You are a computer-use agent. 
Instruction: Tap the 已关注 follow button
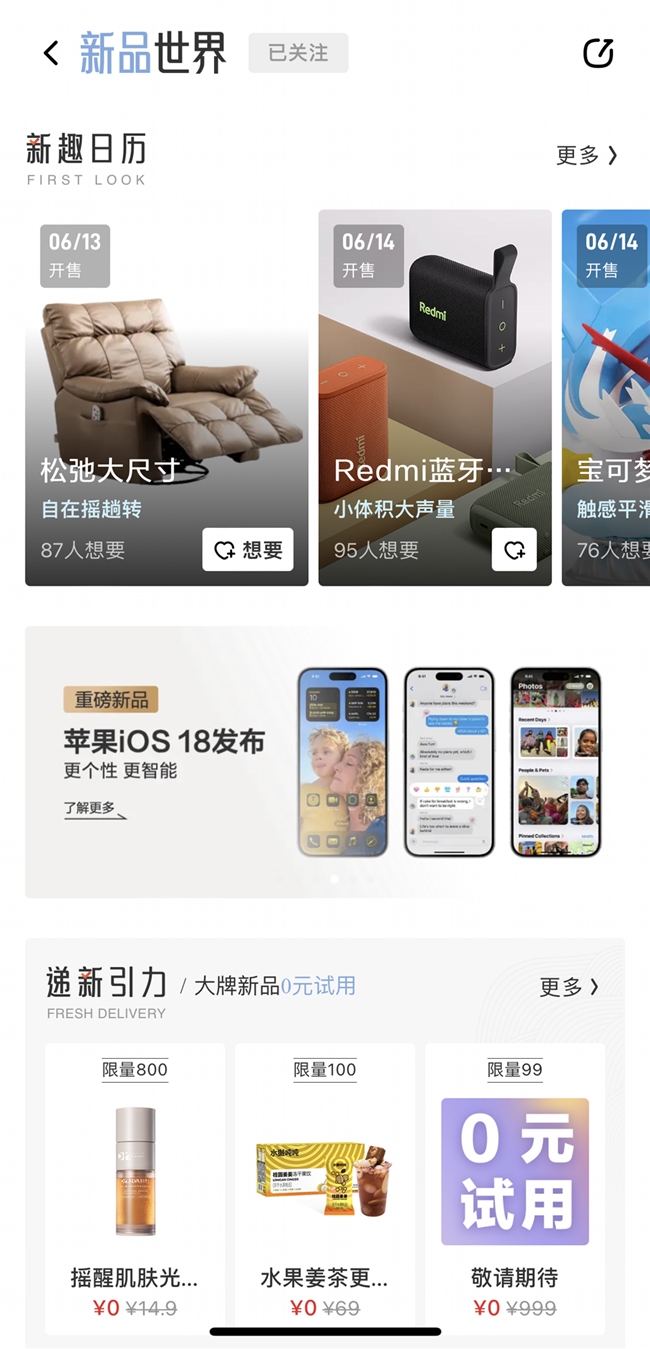click(298, 53)
